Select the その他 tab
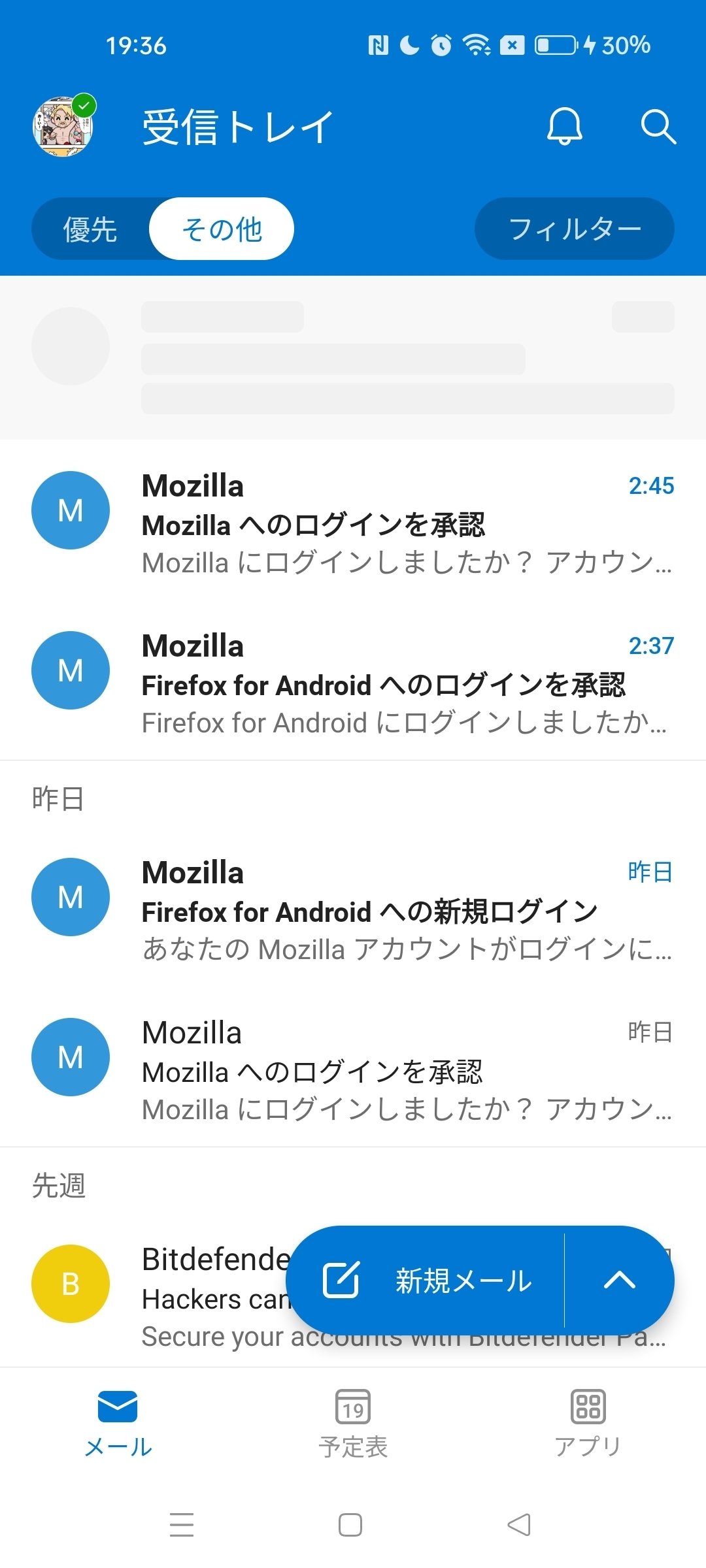This screenshot has height=1568, width=706. [x=222, y=229]
